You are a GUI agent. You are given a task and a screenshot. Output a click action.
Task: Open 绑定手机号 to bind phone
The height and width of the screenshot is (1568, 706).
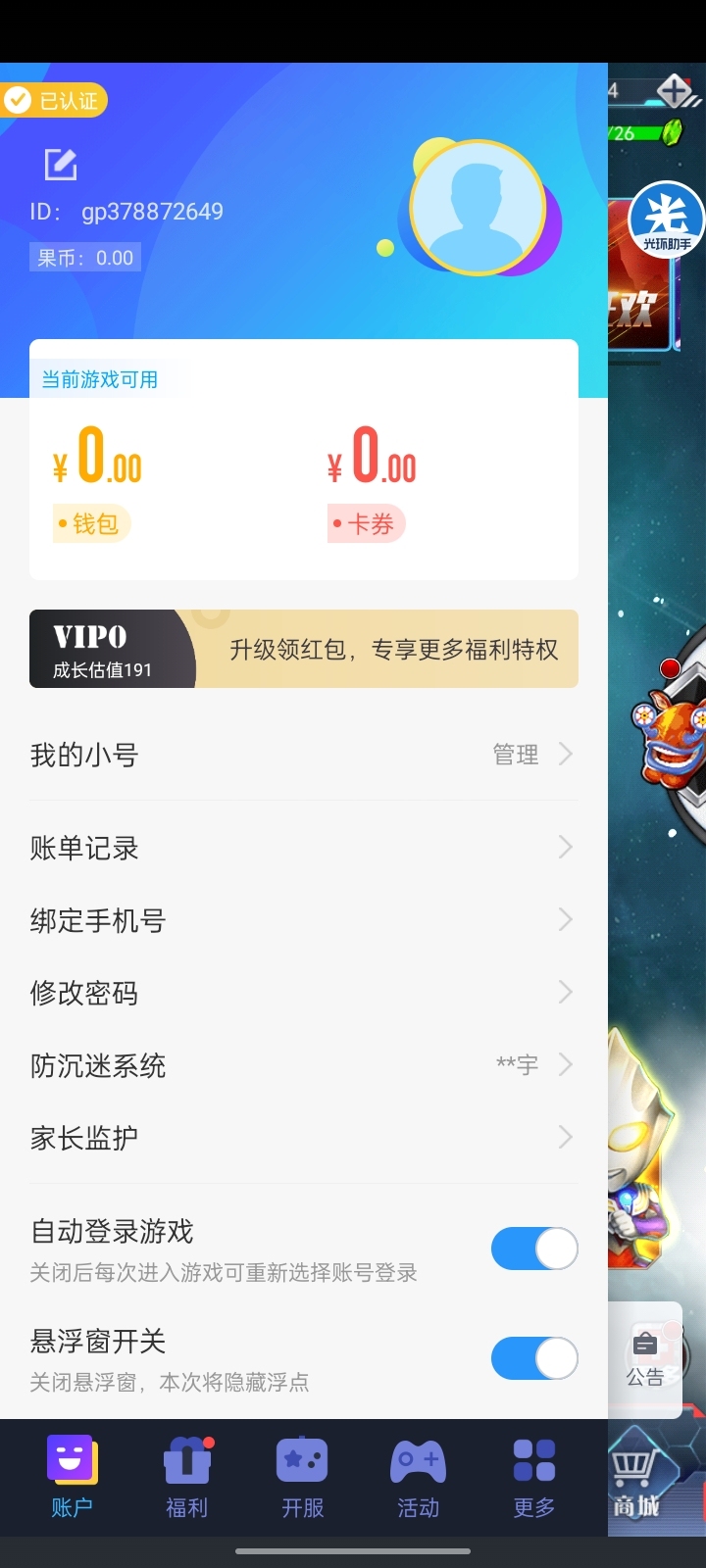[304, 920]
